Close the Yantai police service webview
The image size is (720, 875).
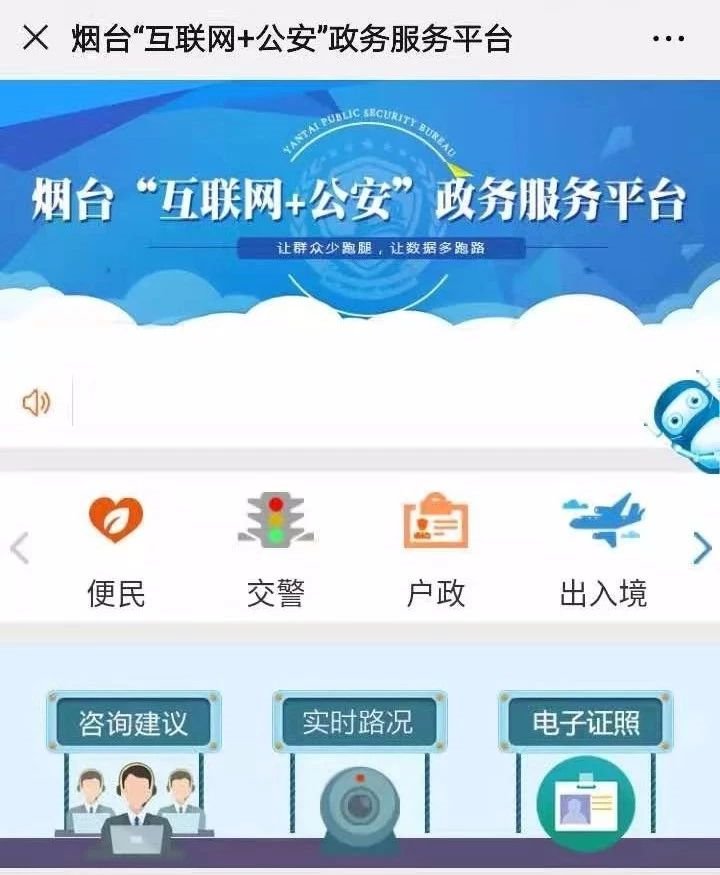(36, 38)
